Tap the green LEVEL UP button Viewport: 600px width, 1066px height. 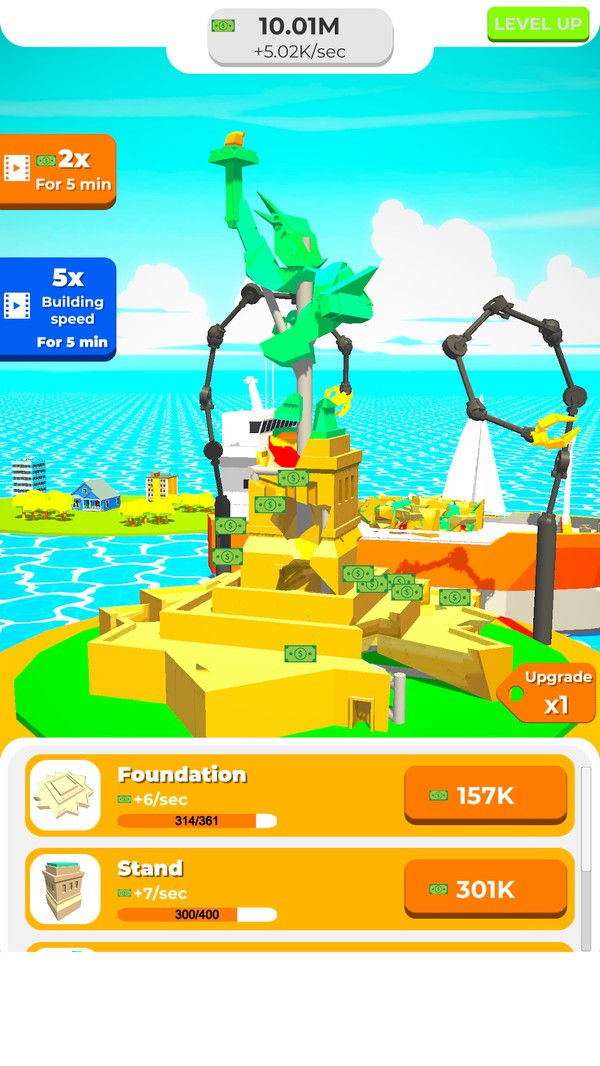point(538,24)
